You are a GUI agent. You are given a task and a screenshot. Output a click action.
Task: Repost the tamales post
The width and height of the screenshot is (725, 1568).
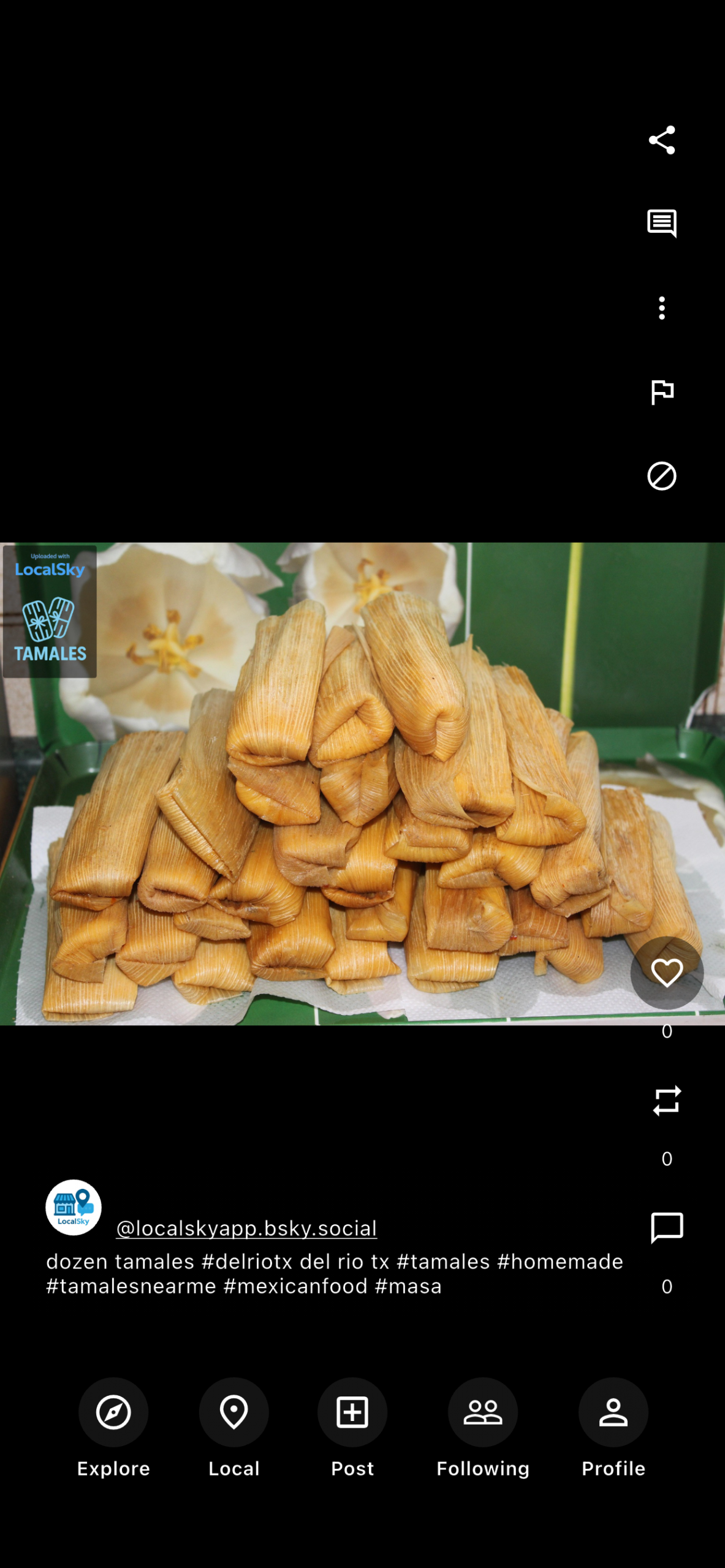[666, 1101]
